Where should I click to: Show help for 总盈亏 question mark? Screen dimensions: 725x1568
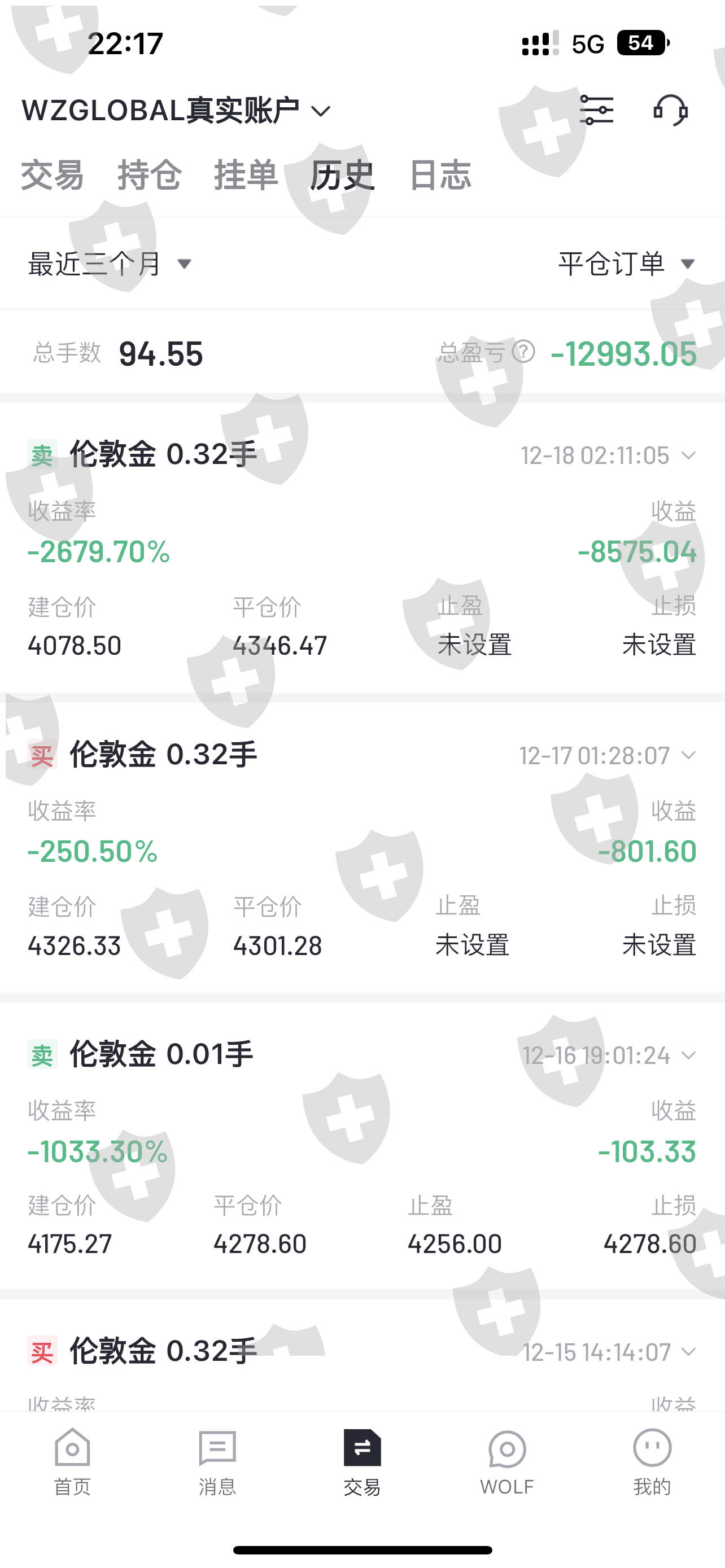[x=523, y=351]
